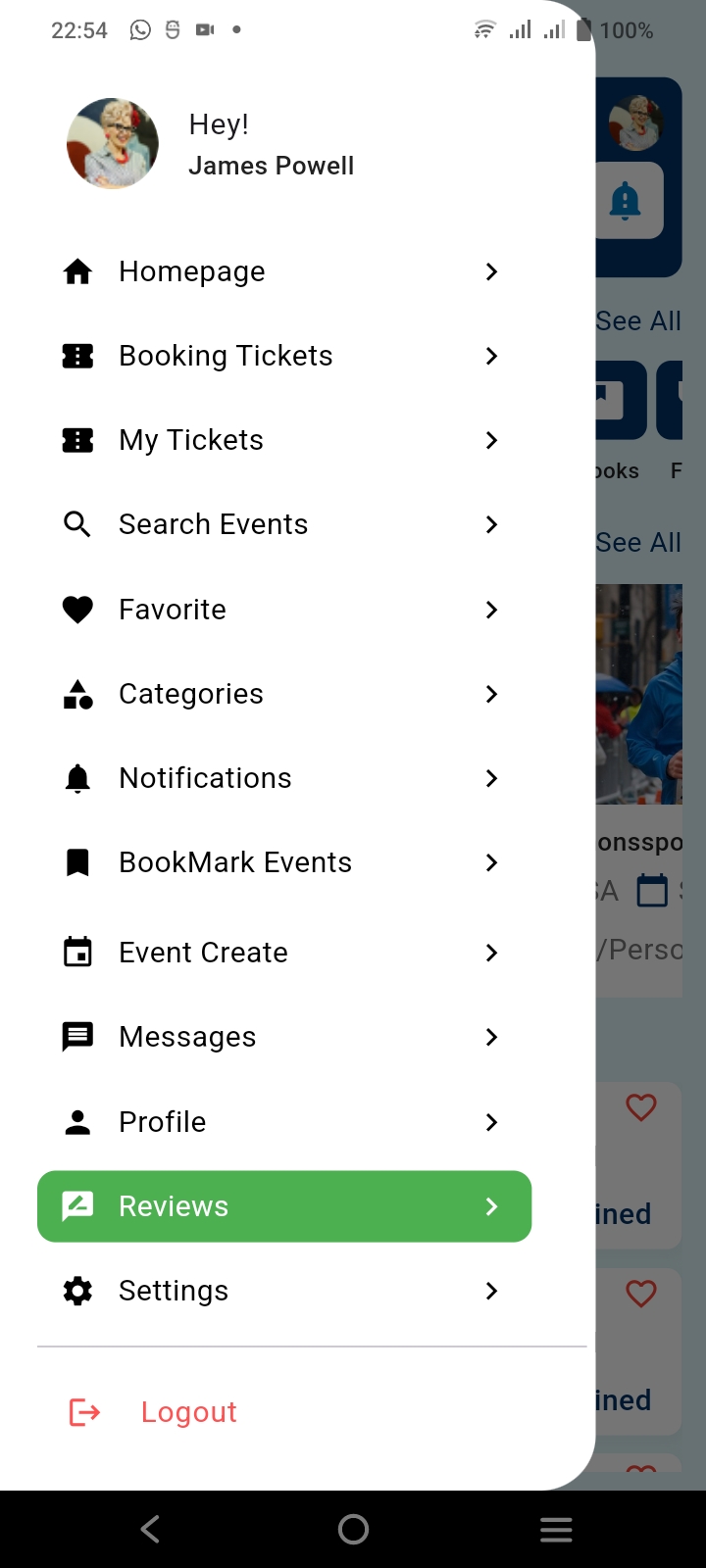Click the Categories shapes icon
Viewport: 706px width, 1568px height.
77,693
